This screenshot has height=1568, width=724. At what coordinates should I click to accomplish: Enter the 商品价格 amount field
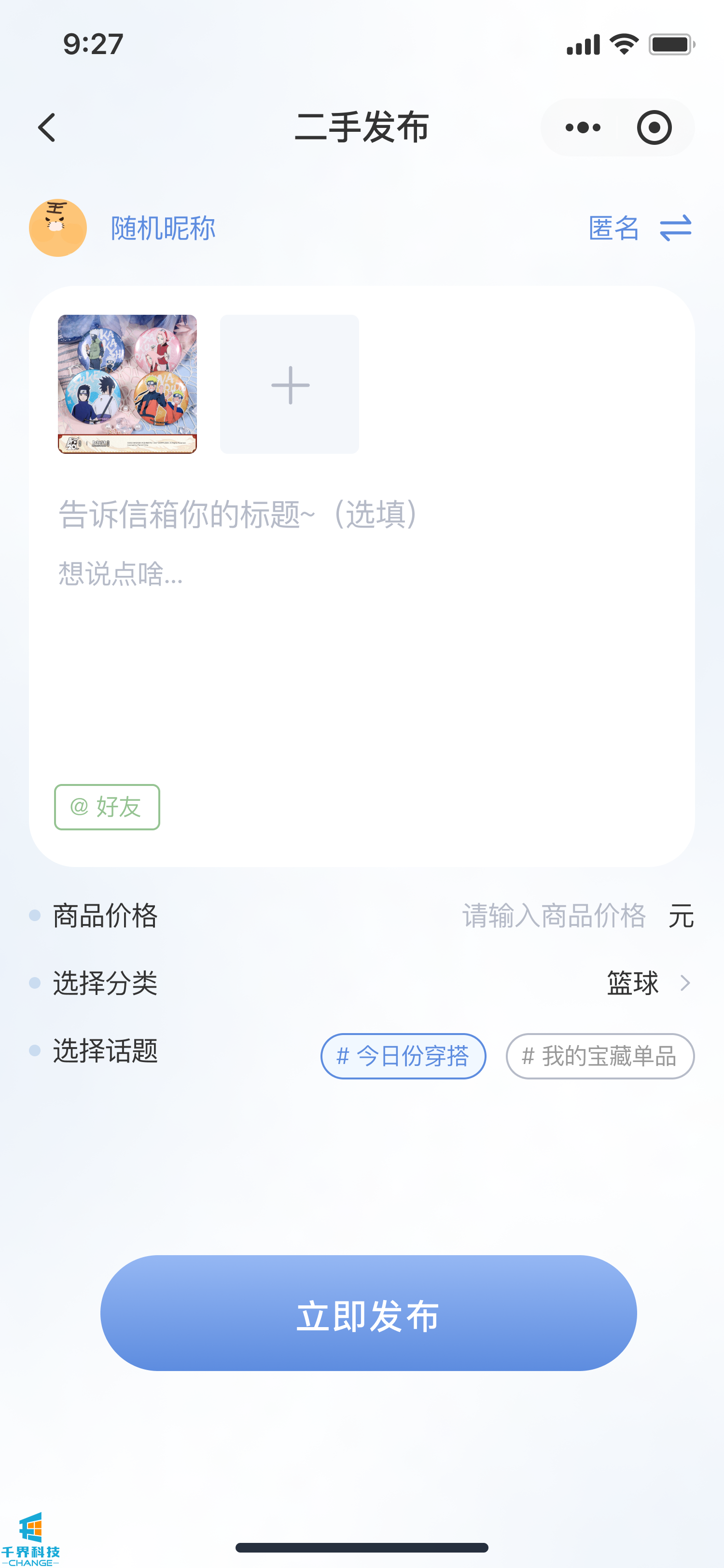pos(553,915)
